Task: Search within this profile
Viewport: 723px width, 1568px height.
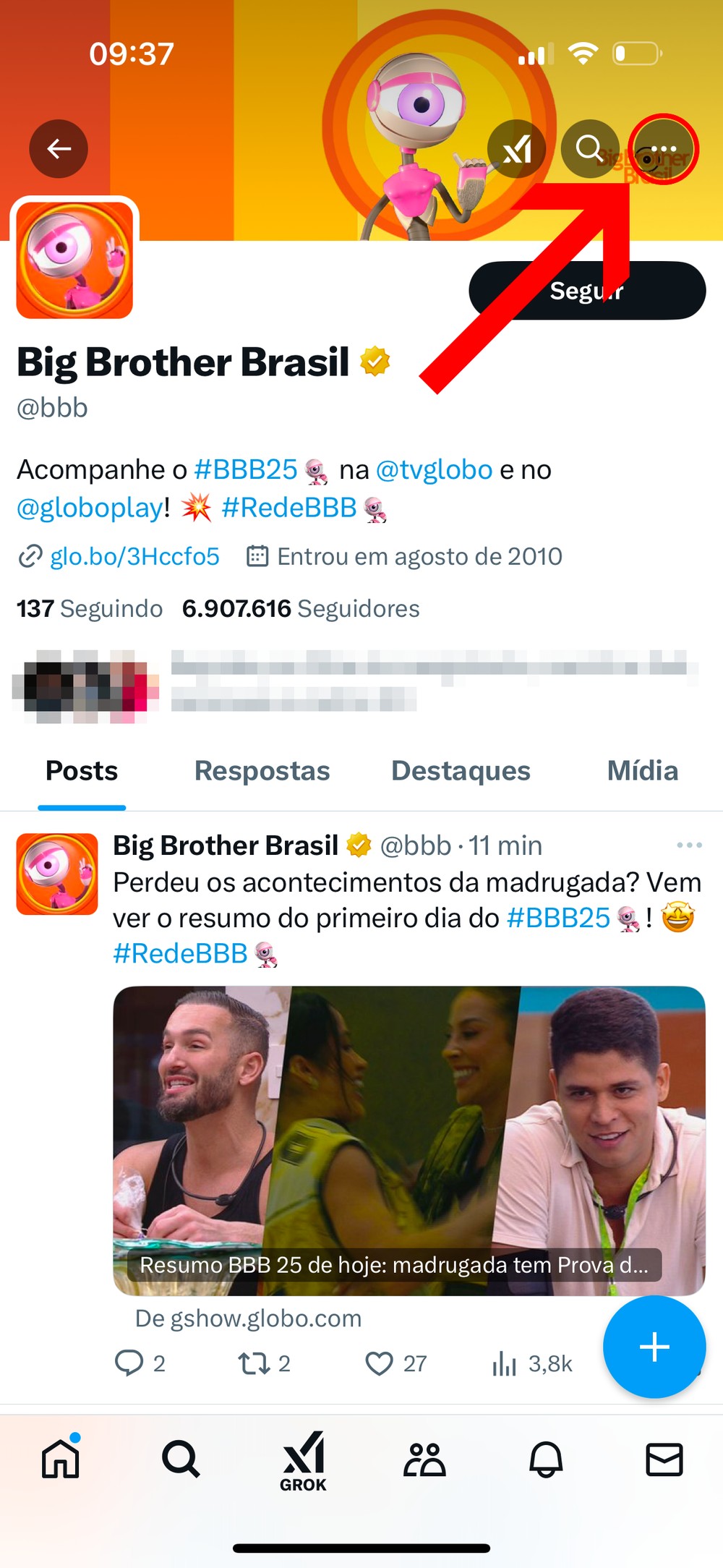Action: [x=590, y=149]
